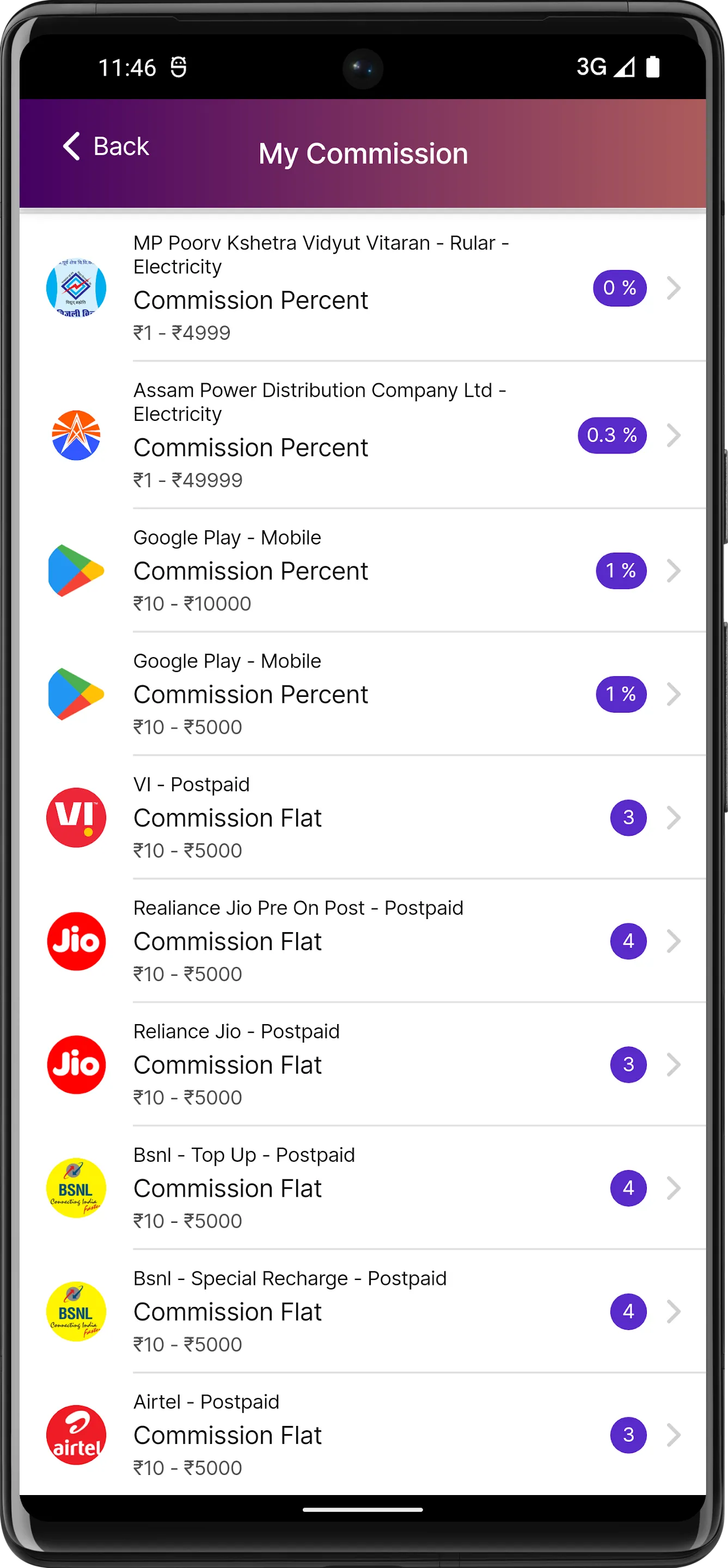Select the My Commission header title

point(363,154)
